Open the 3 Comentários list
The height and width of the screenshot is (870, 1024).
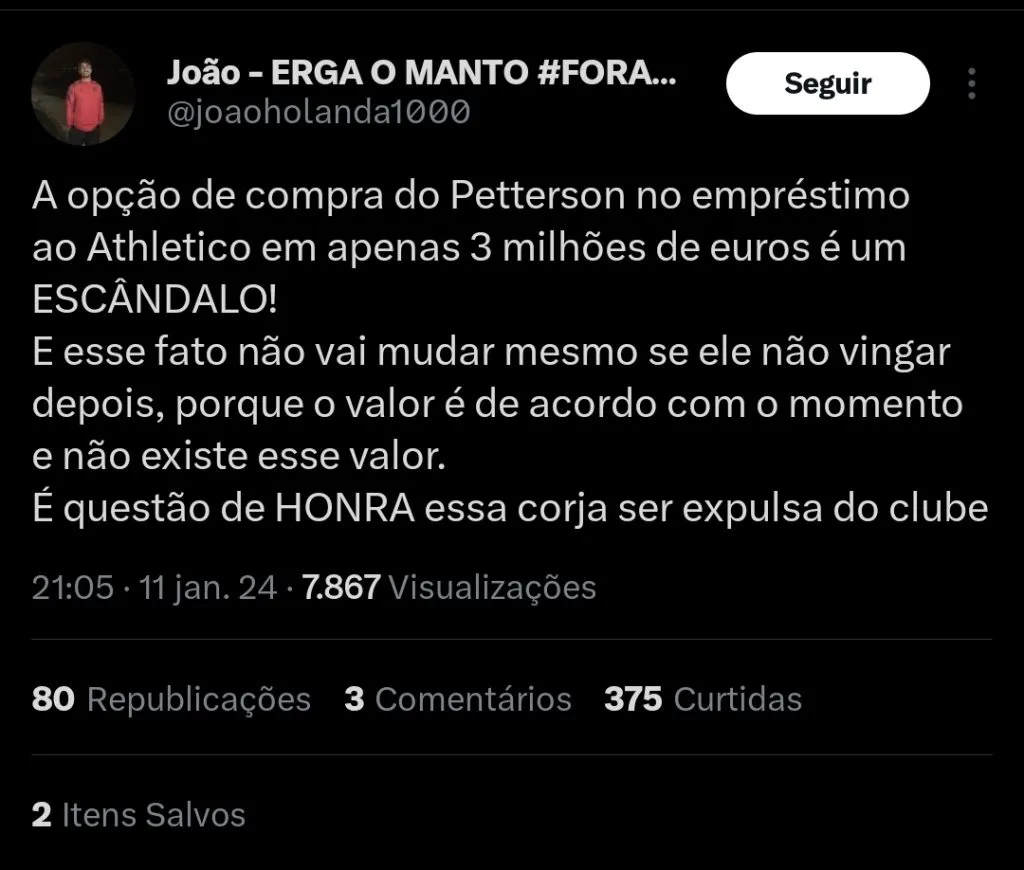458,699
